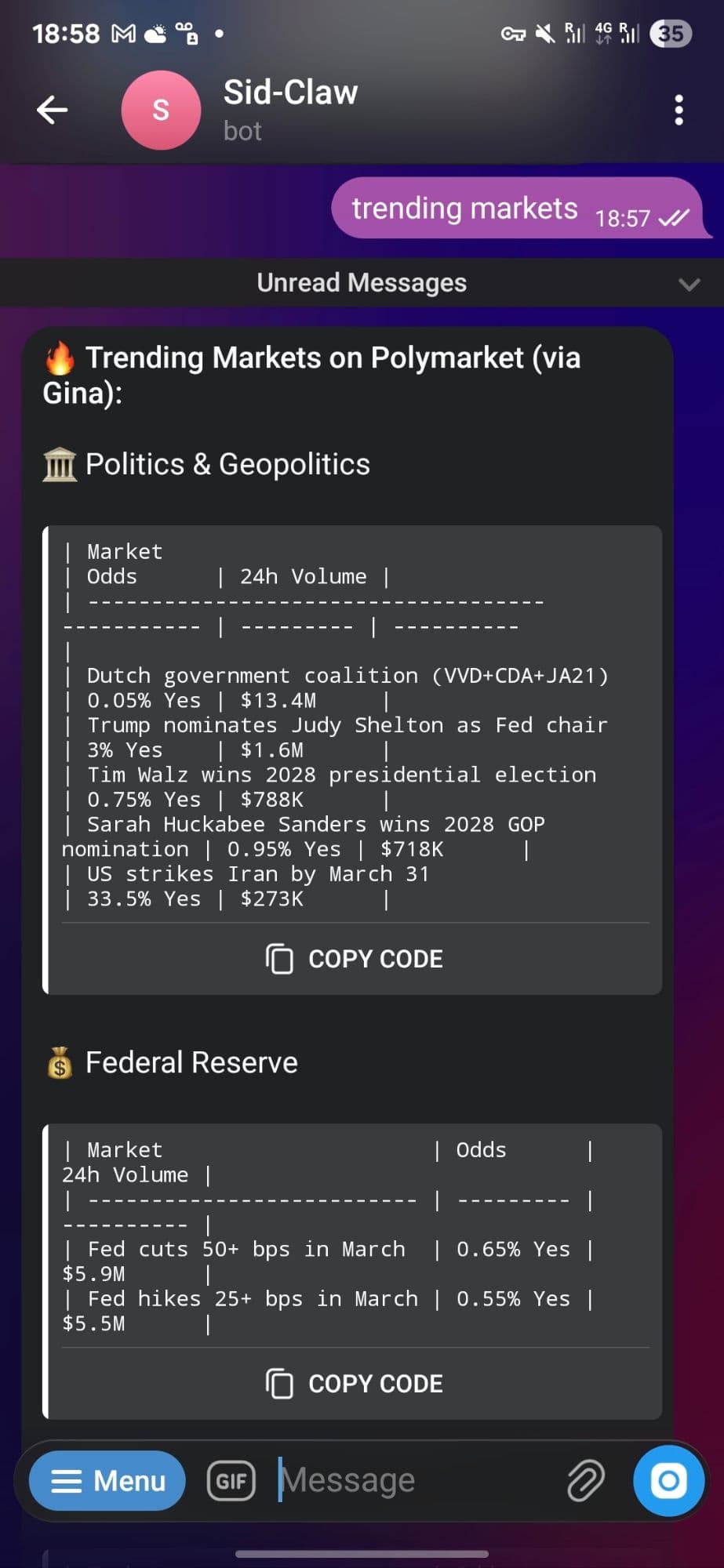Copy code of Federal Reserve table

click(x=355, y=1384)
